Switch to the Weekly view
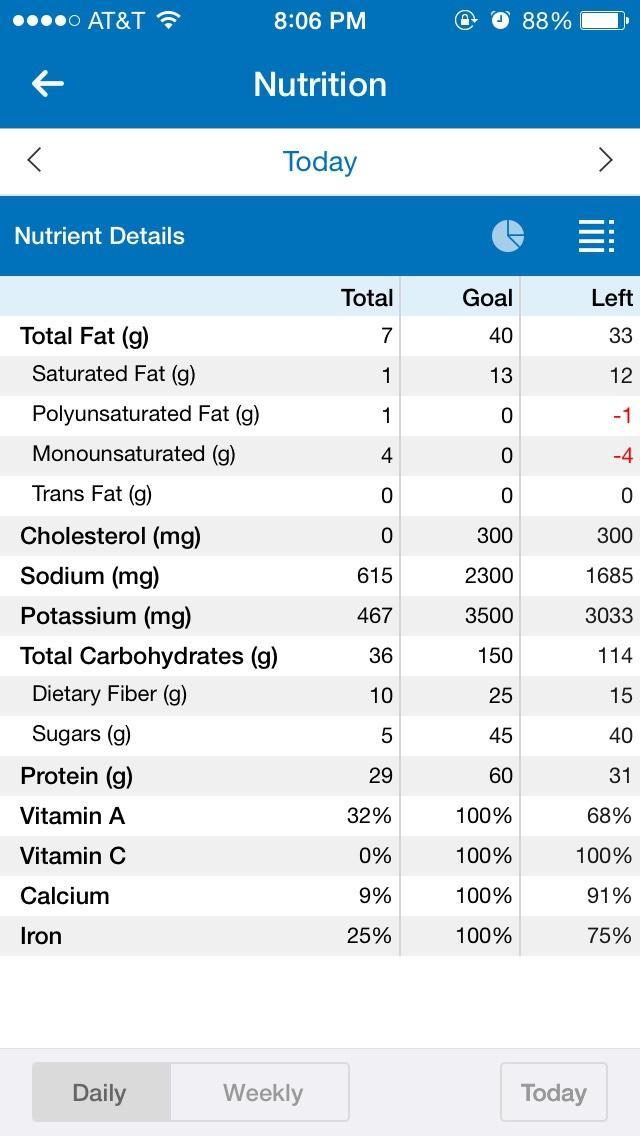 point(262,1092)
